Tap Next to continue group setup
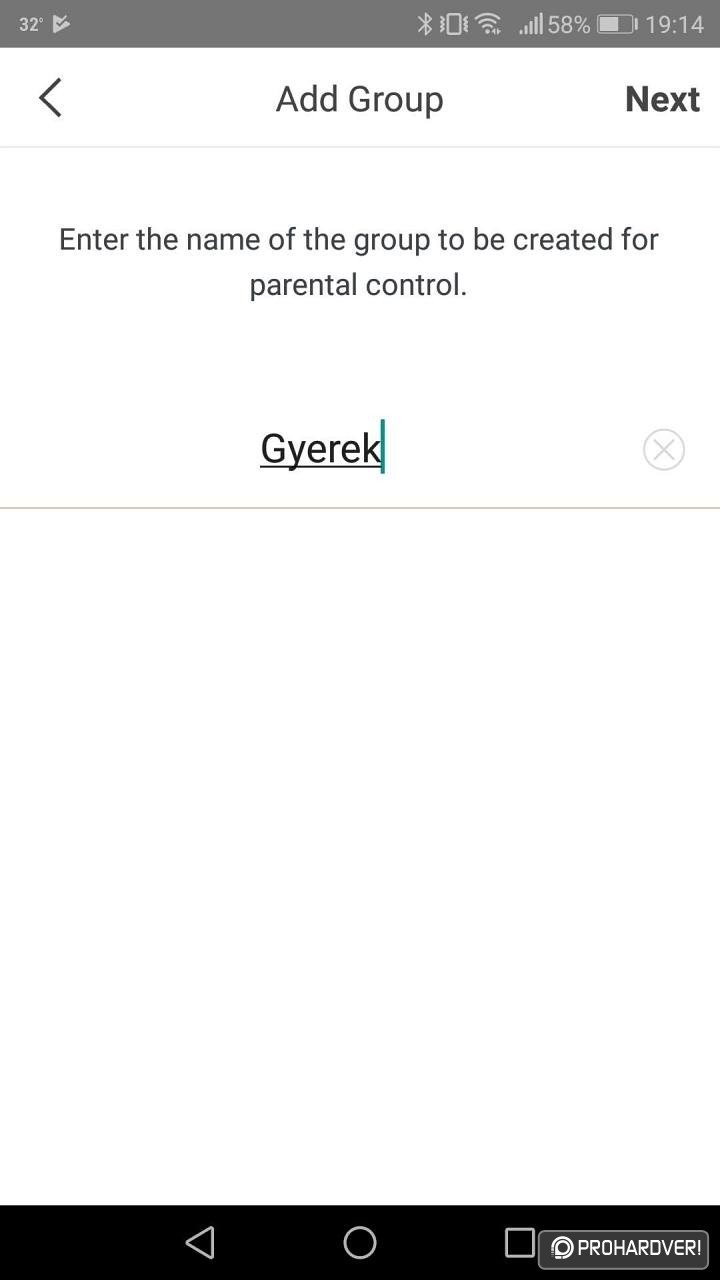The image size is (720, 1280). tap(662, 99)
